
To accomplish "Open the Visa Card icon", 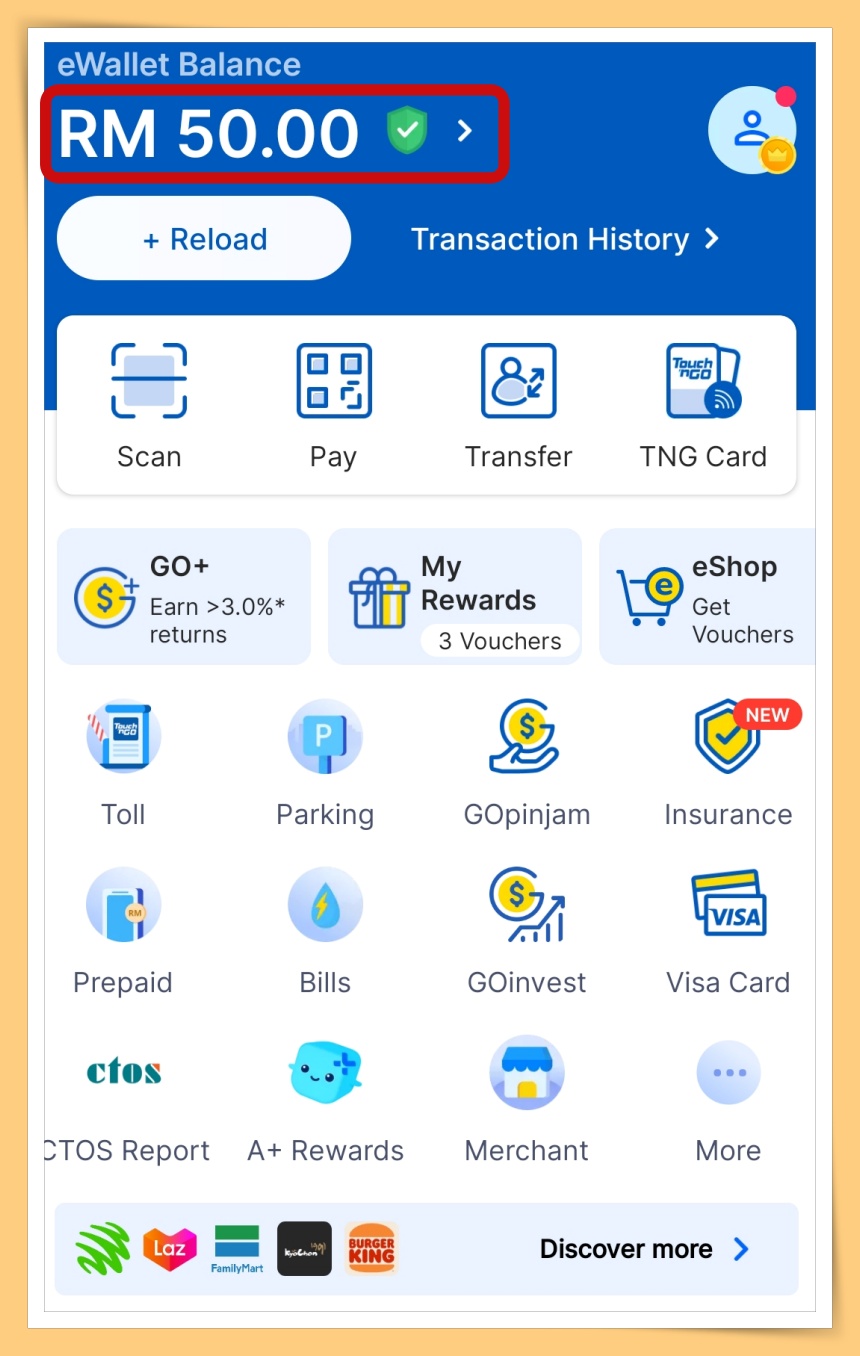I will tap(728, 905).
